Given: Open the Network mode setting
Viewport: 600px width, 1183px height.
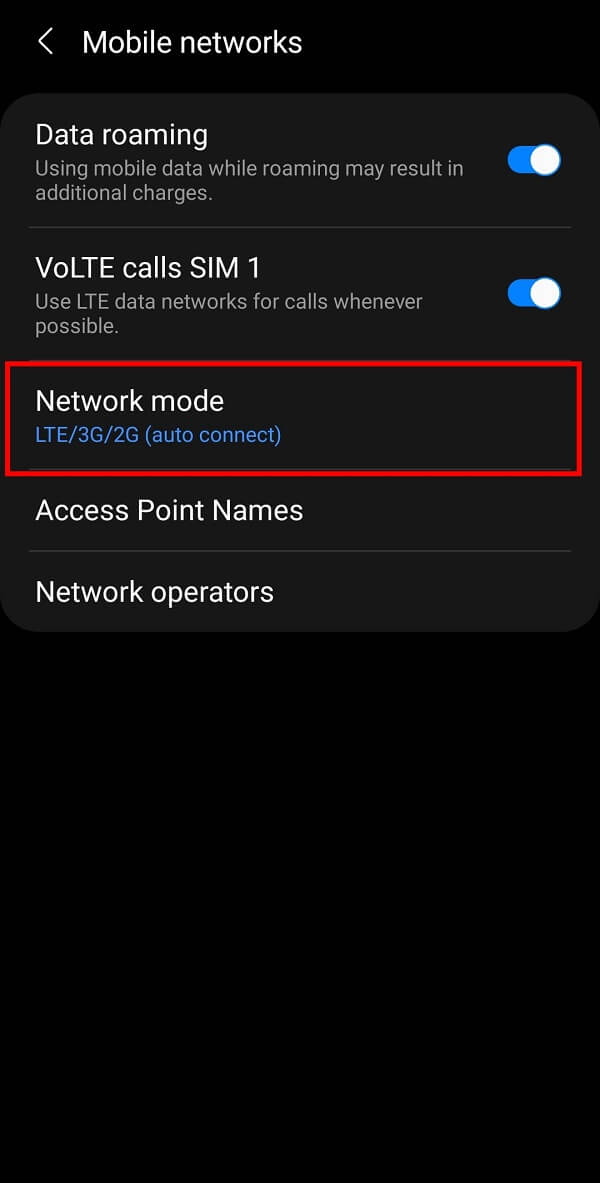Looking at the screenshot, I should click(x=292, y=417).
